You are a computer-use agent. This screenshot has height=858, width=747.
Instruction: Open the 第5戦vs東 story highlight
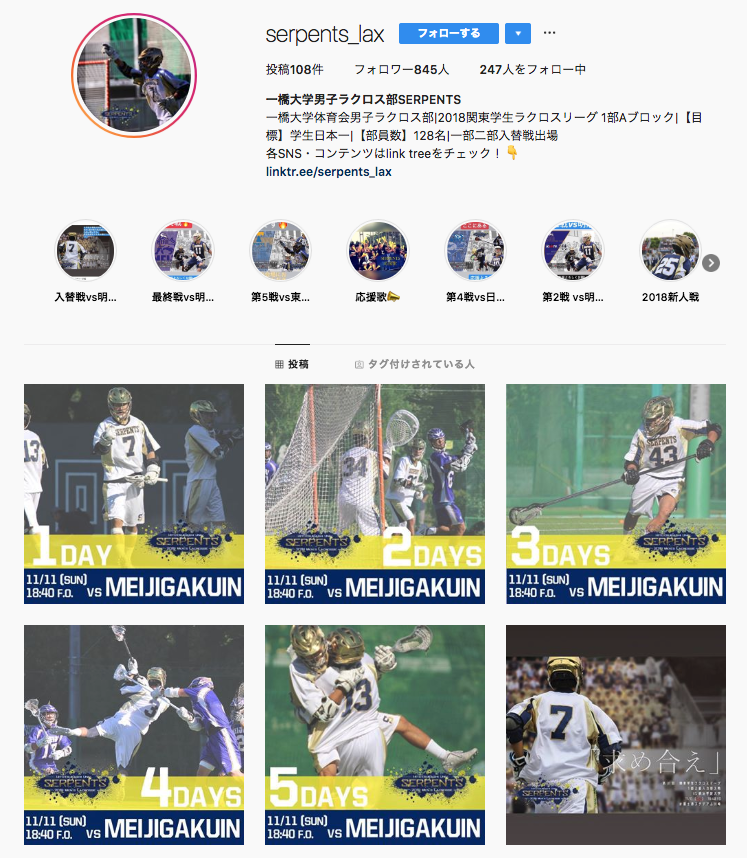click(x=280, y=250)
